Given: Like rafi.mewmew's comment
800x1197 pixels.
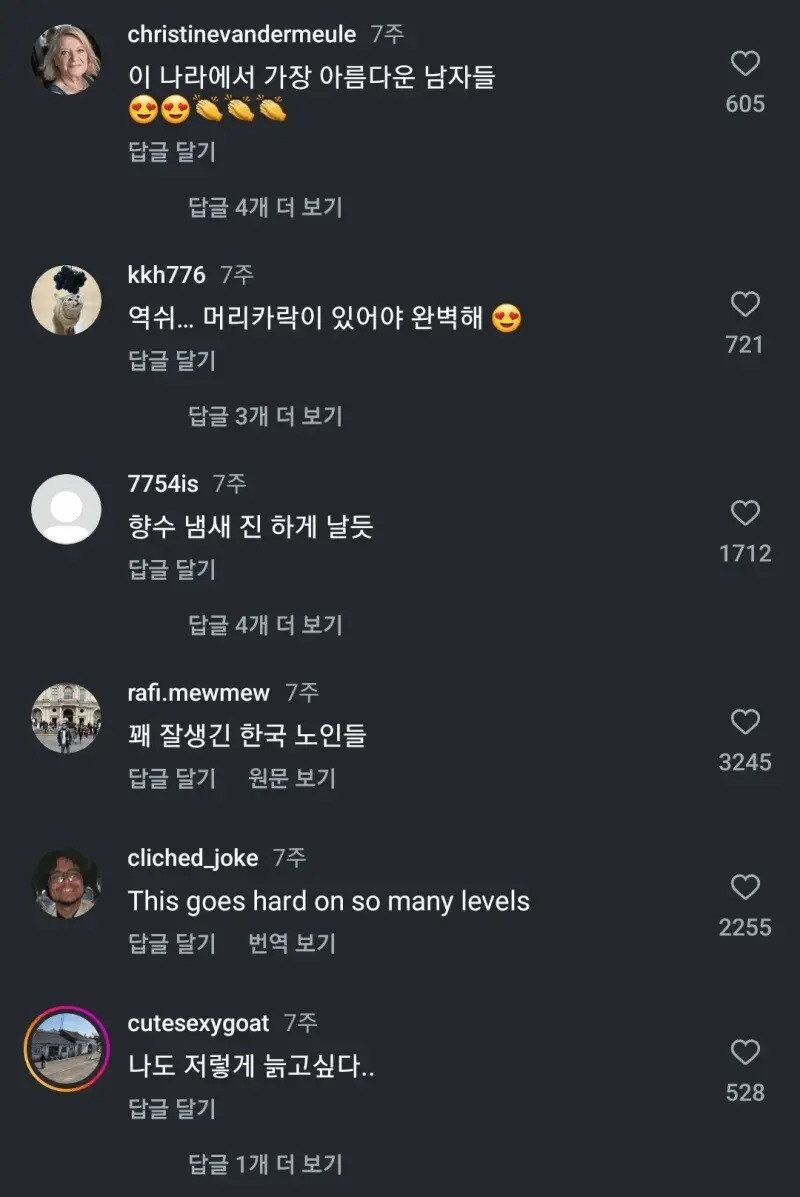Looking at the screenshot, I should tap(745, 722).
